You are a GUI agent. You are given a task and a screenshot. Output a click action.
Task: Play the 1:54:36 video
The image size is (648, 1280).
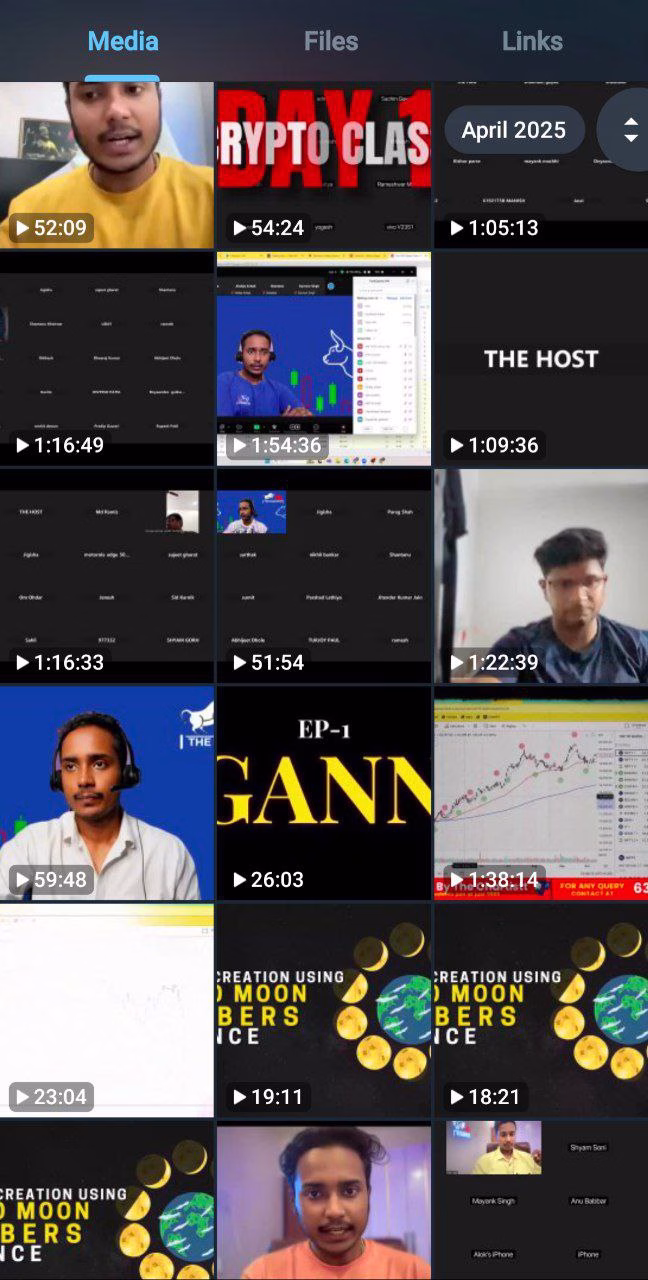tap(323, 358)
